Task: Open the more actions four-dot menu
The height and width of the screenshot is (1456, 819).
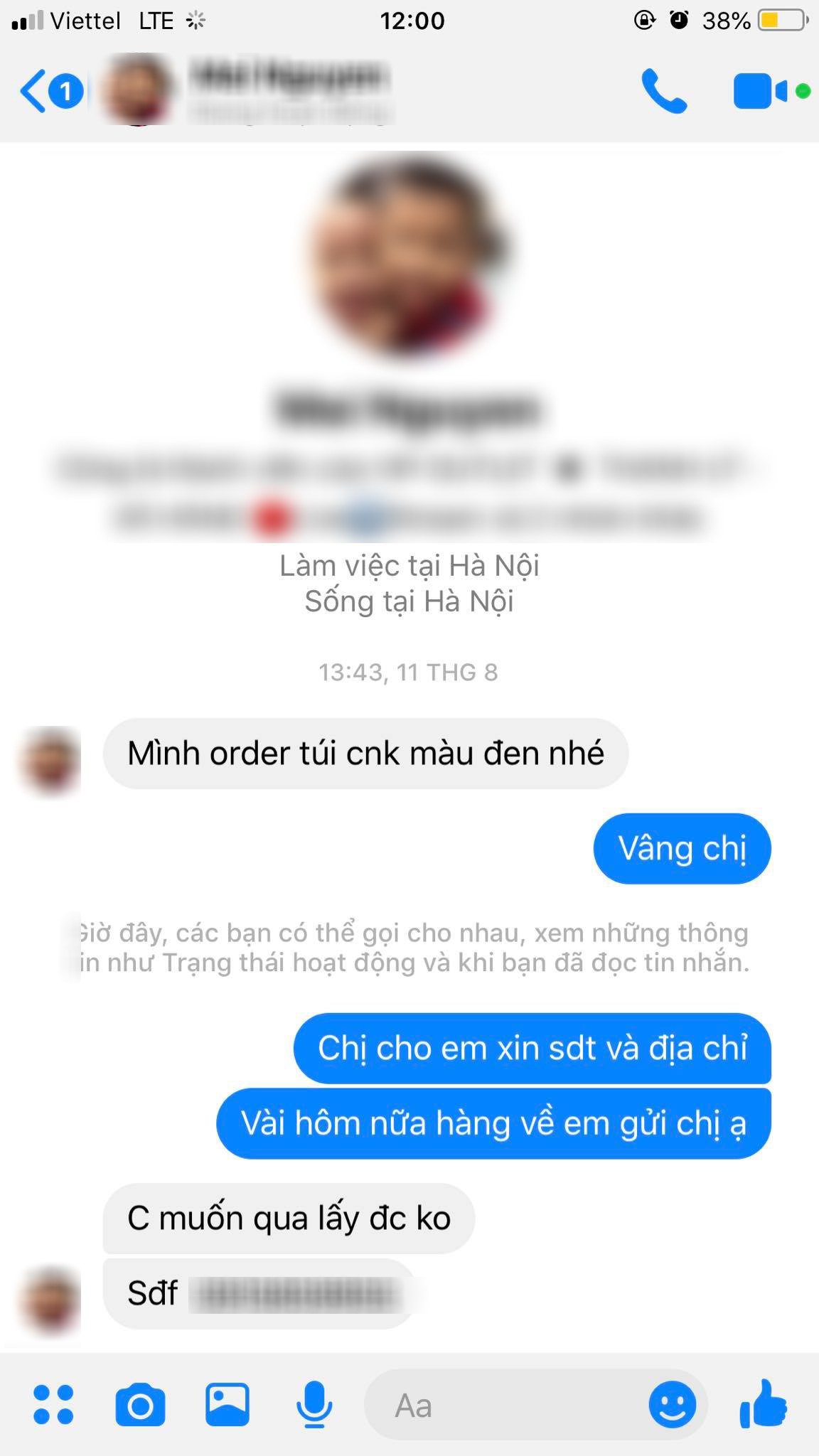Action: pyautogui.click(x=53, y=1404)
